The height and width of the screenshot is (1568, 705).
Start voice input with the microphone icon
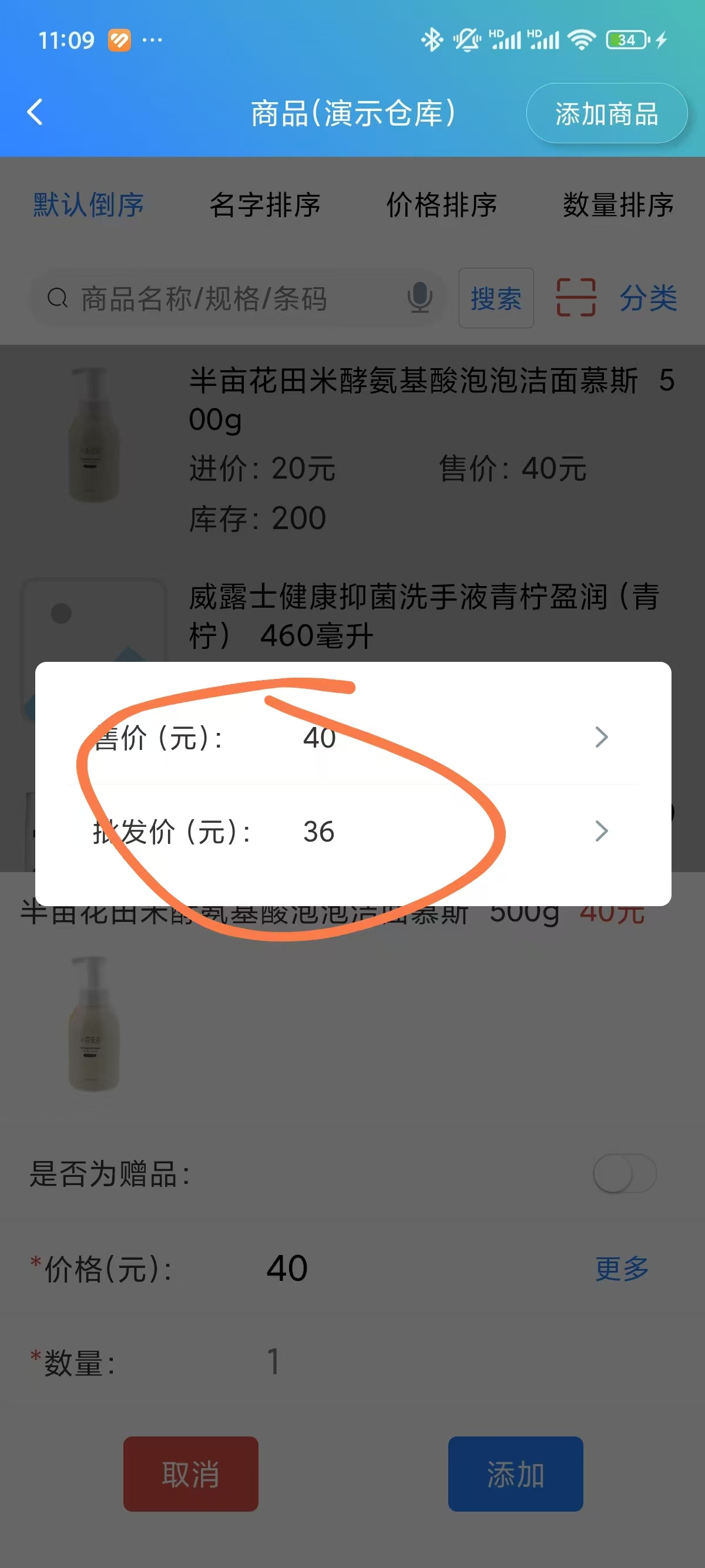[x=419, y=298]
